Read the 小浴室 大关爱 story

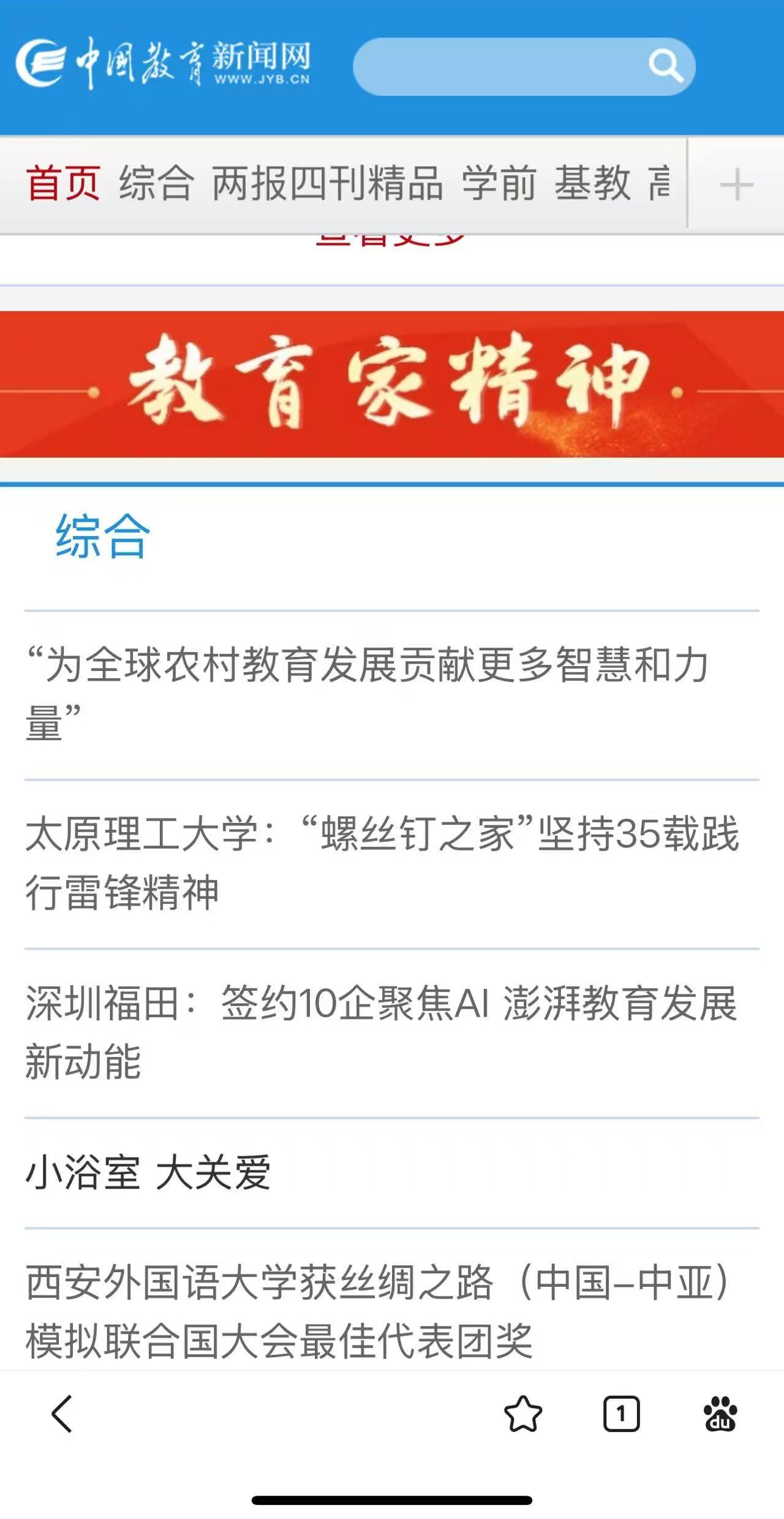coord(148,1172)
